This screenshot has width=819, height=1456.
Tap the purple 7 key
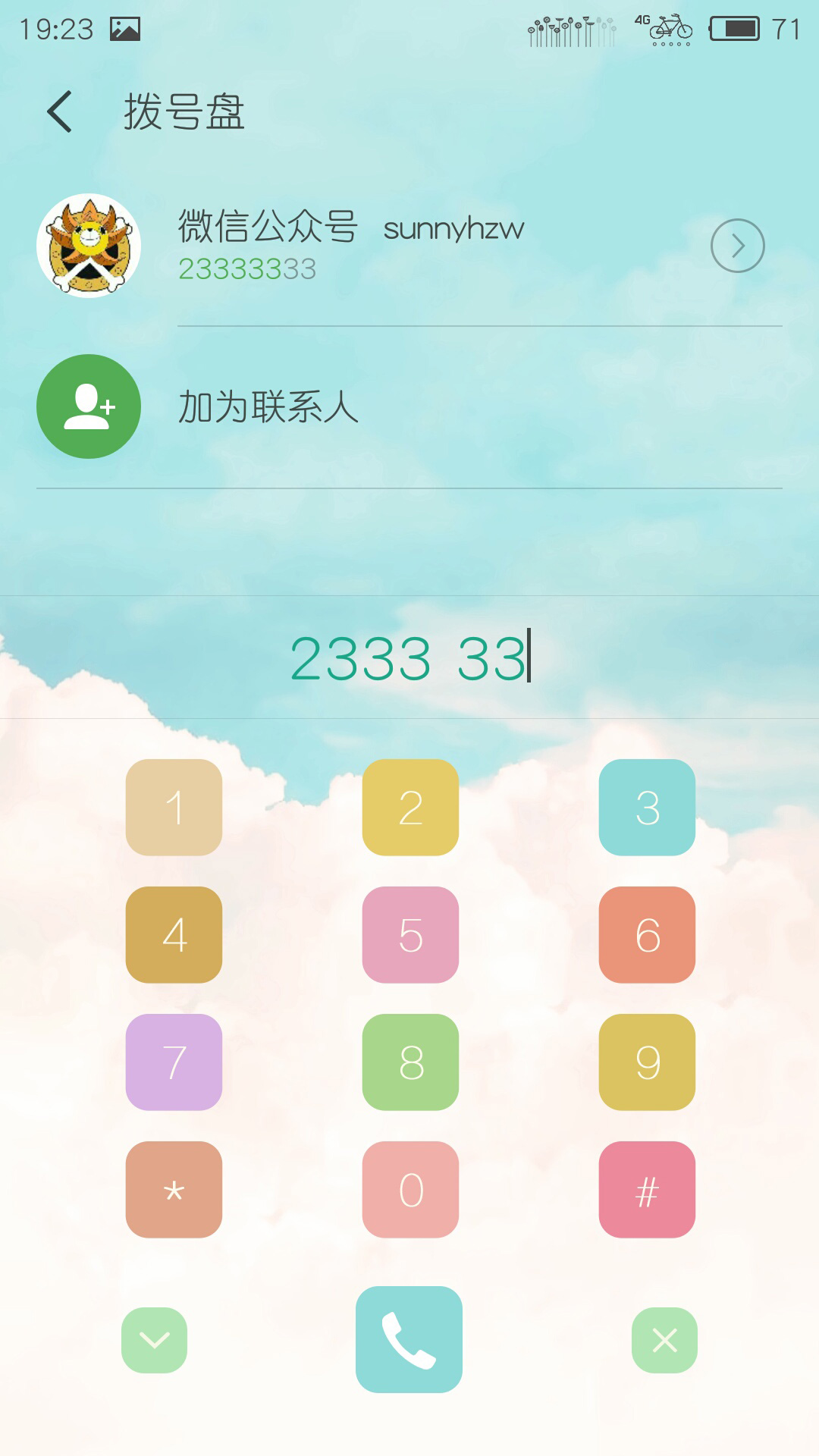(x=174, y=1062)
